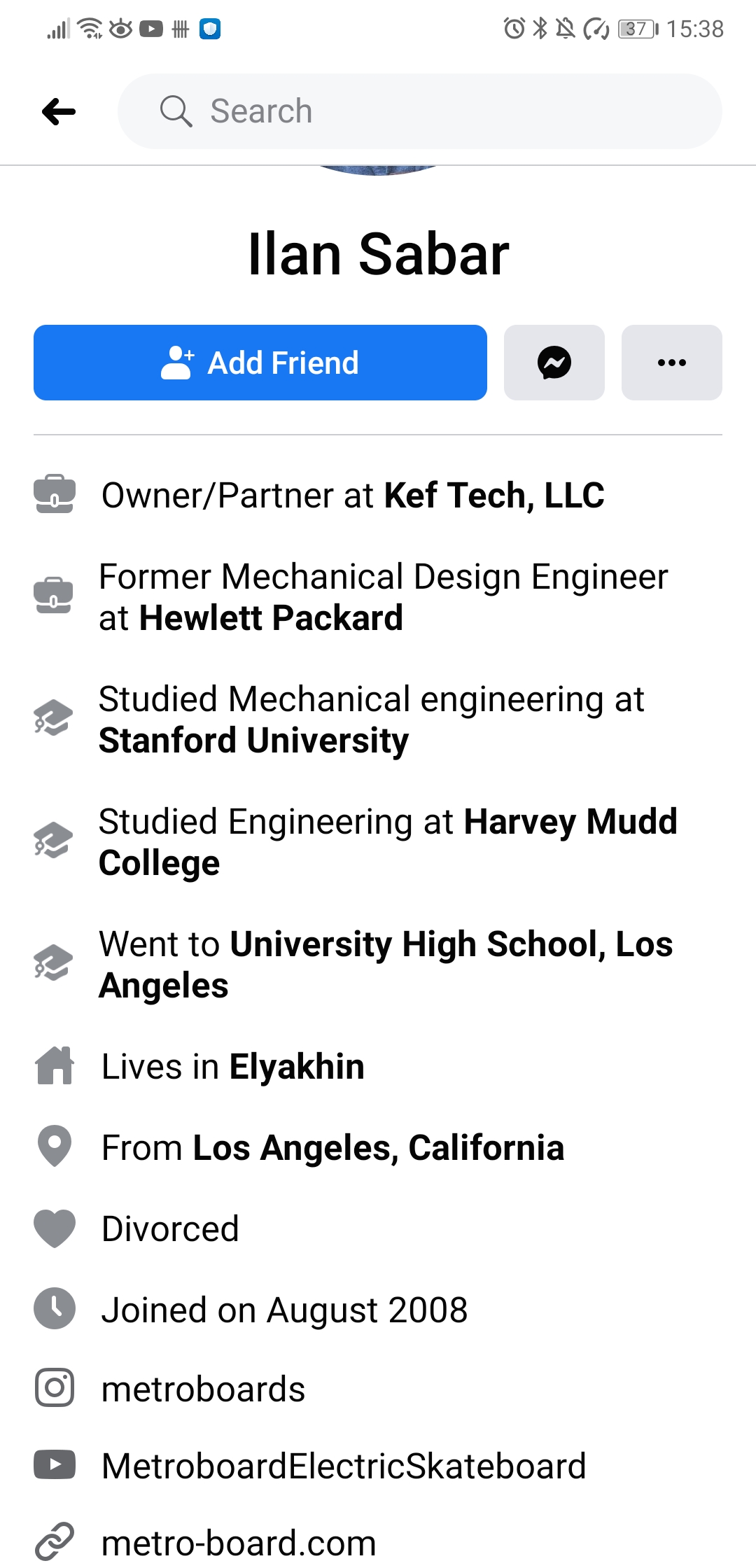This screenshot has width=756, height=1568.
Task: Open the Hewlett Packard page
Action: pyautogui.click(x=271, y=618)
